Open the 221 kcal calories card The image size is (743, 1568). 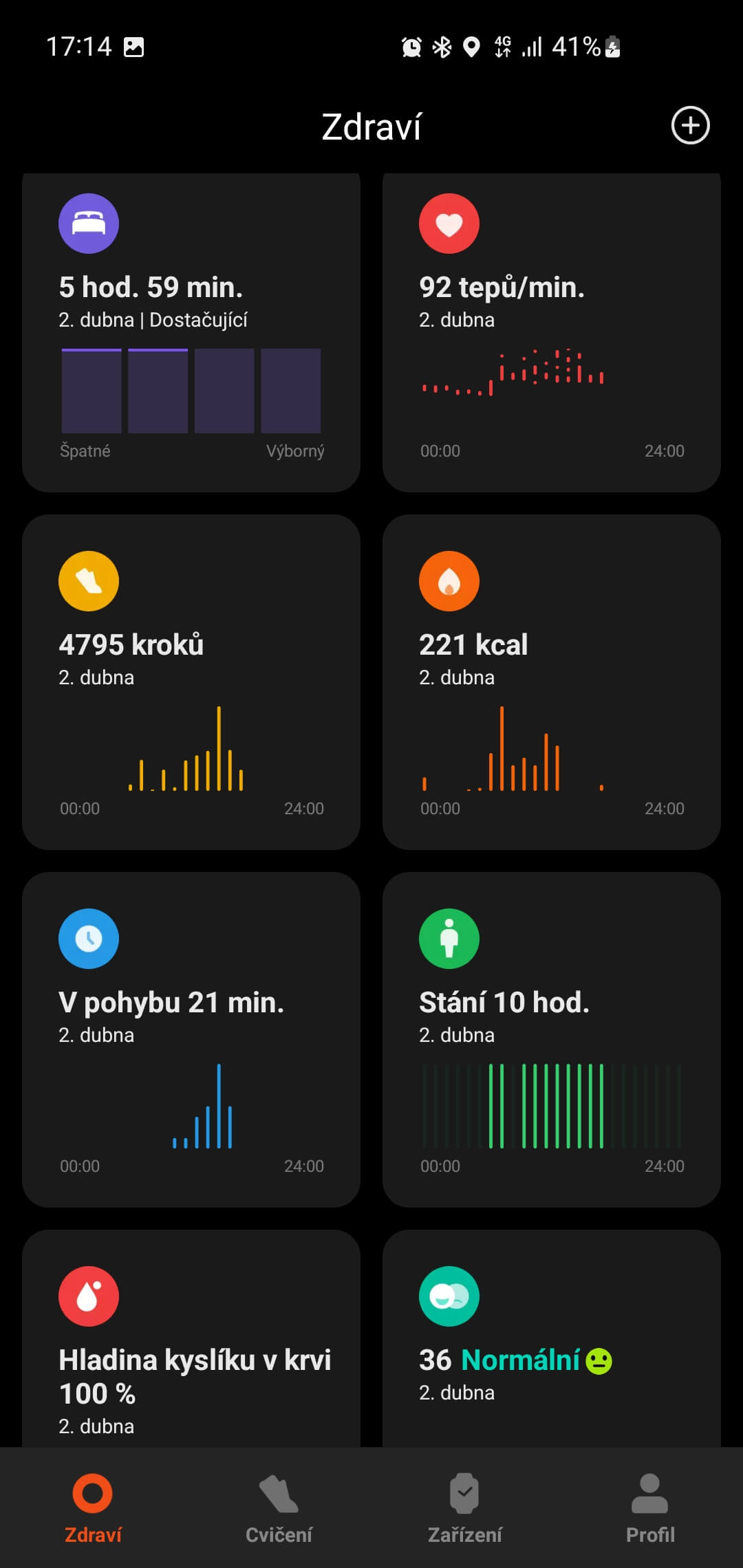pyautogui.click(x=551, y=682)
